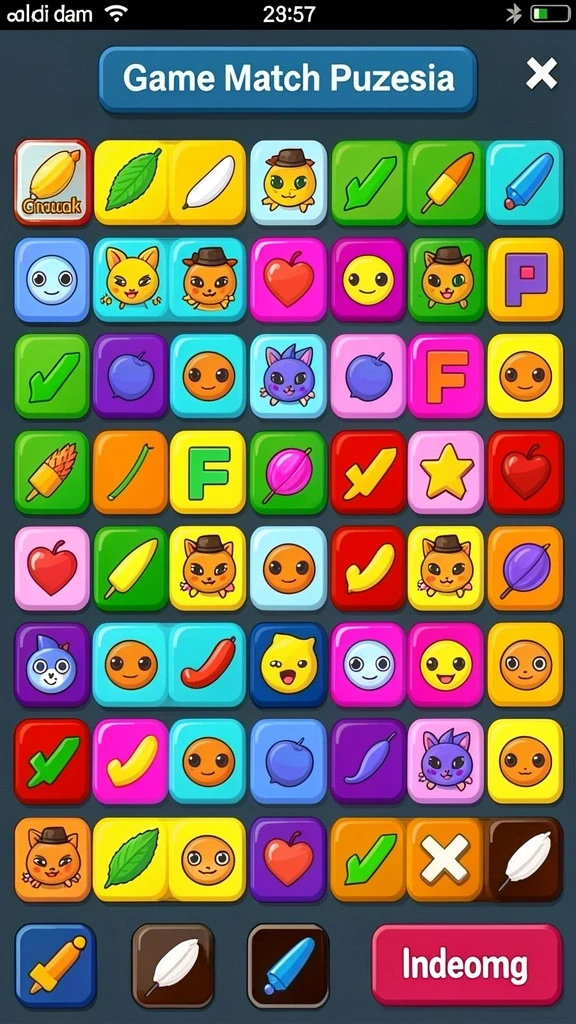The image size is (576, 1024).
Task: Tap the blue marker on cyan tile
Action: click(x=525, y=183)
